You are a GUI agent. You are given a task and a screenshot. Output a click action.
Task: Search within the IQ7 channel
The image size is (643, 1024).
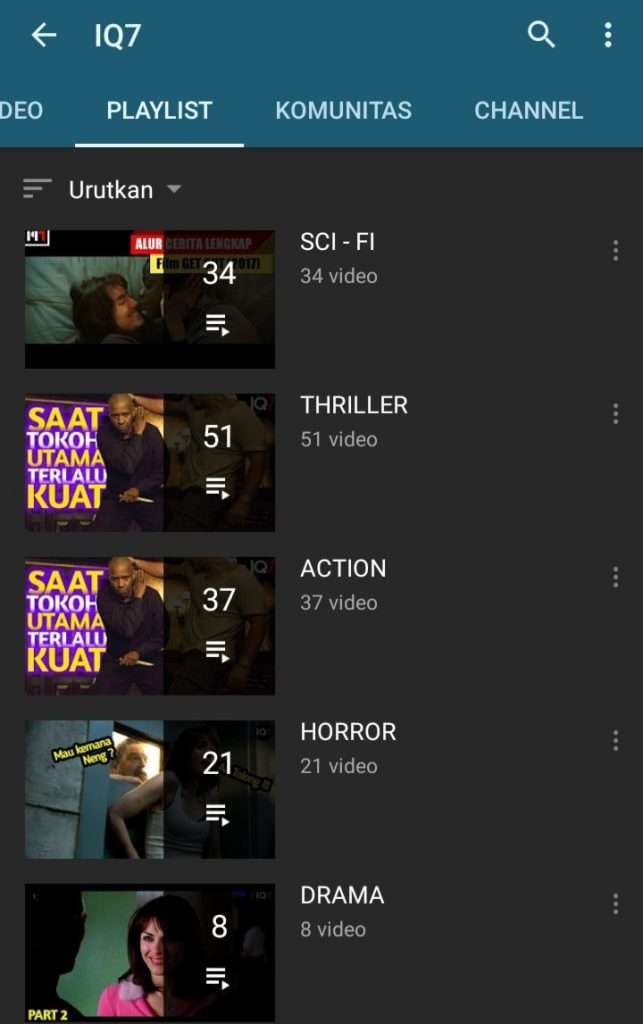click(x=541, y=36)
